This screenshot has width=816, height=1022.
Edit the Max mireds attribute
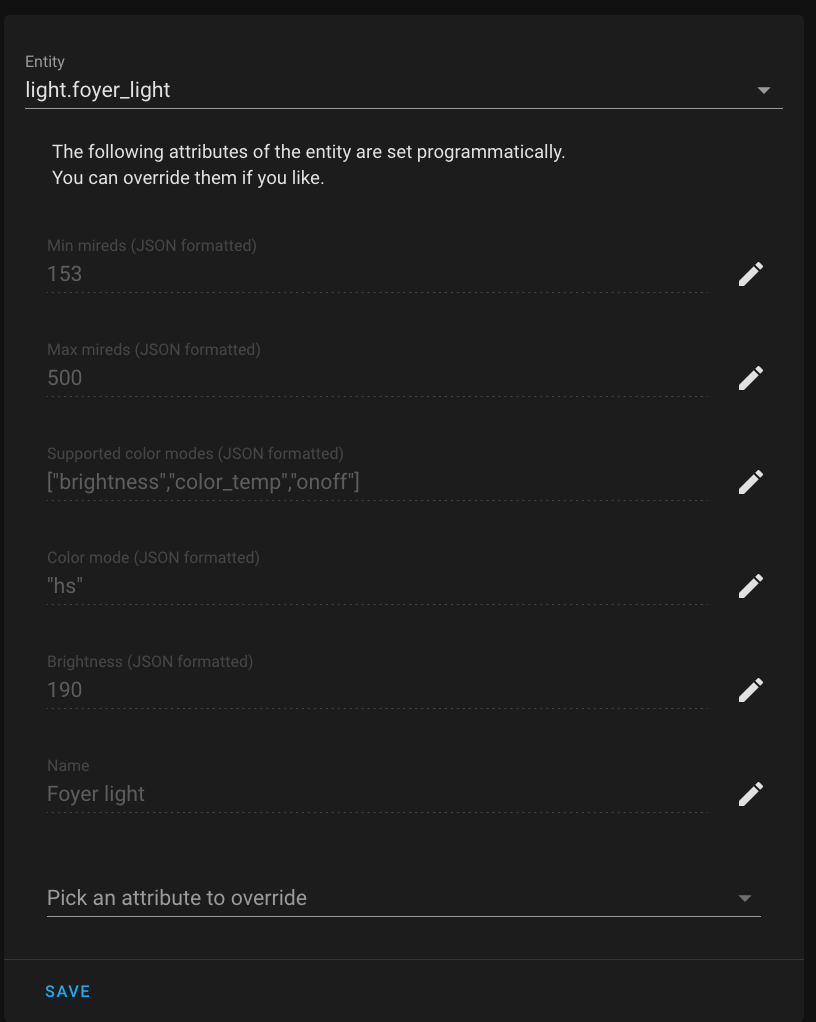pyautogui.click(x=751, y=378)
